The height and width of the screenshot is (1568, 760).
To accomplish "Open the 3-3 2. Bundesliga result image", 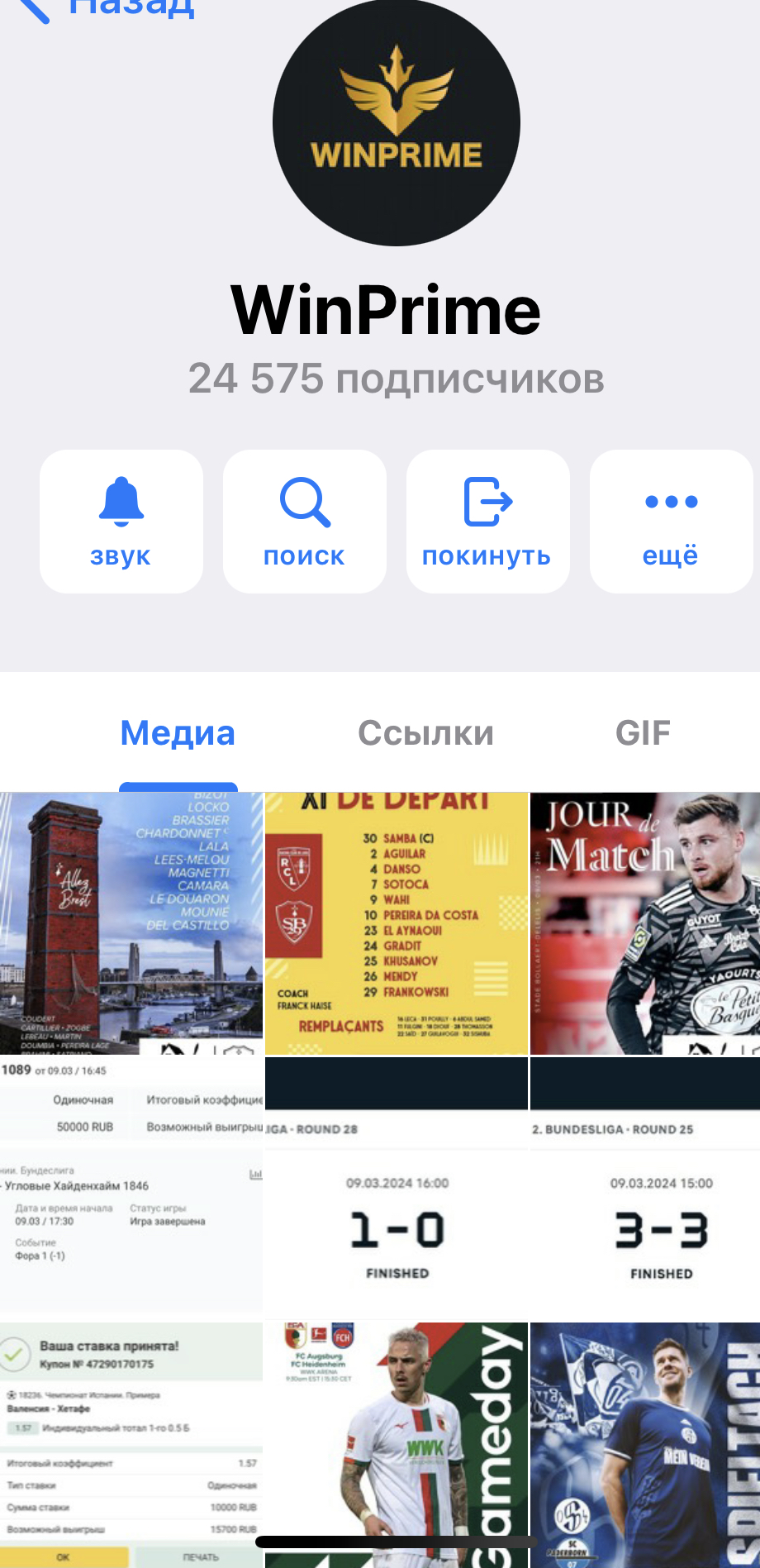I will click(x=645, y=1188).
